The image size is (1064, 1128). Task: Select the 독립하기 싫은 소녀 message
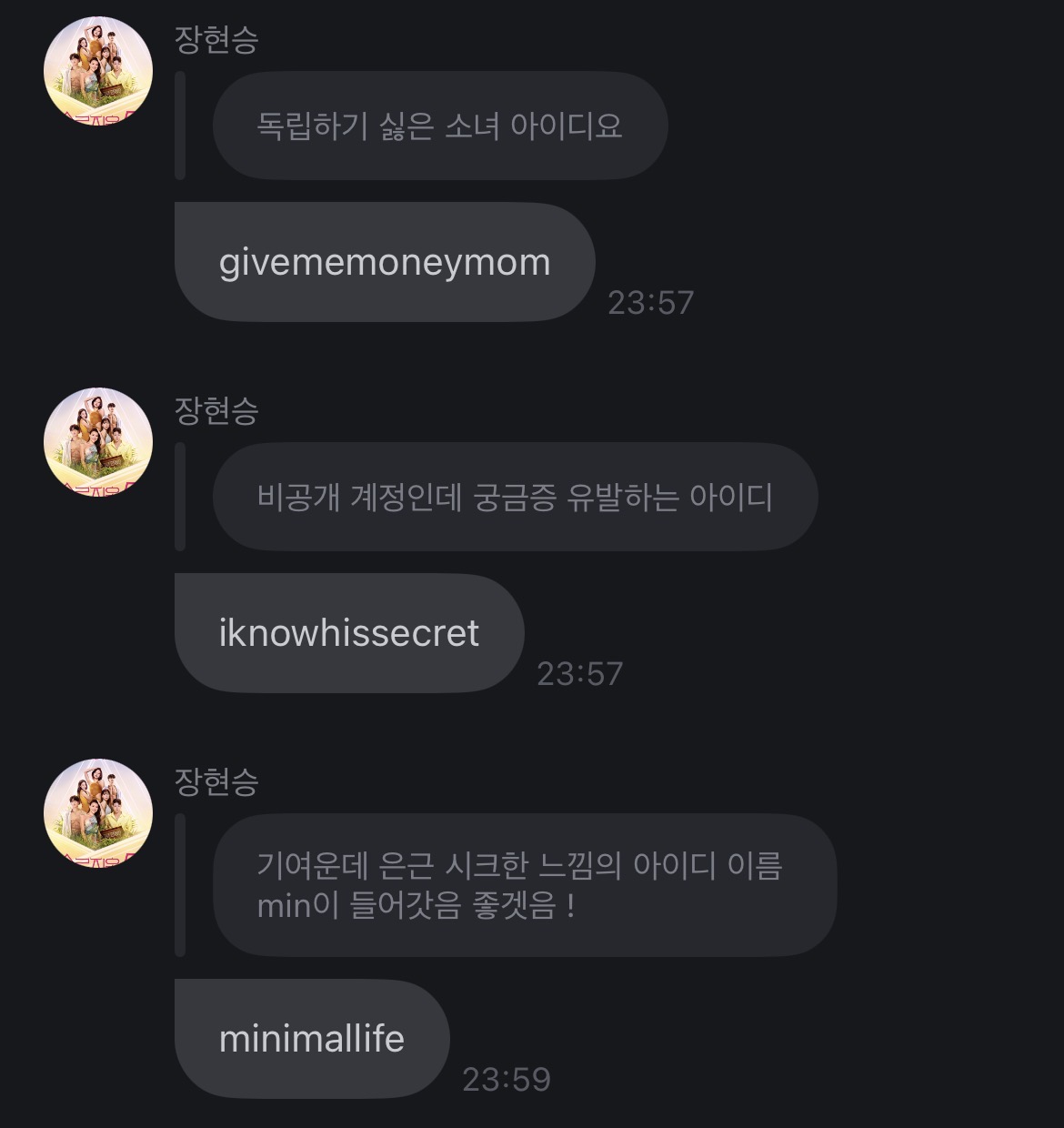(x=439, y=126)
